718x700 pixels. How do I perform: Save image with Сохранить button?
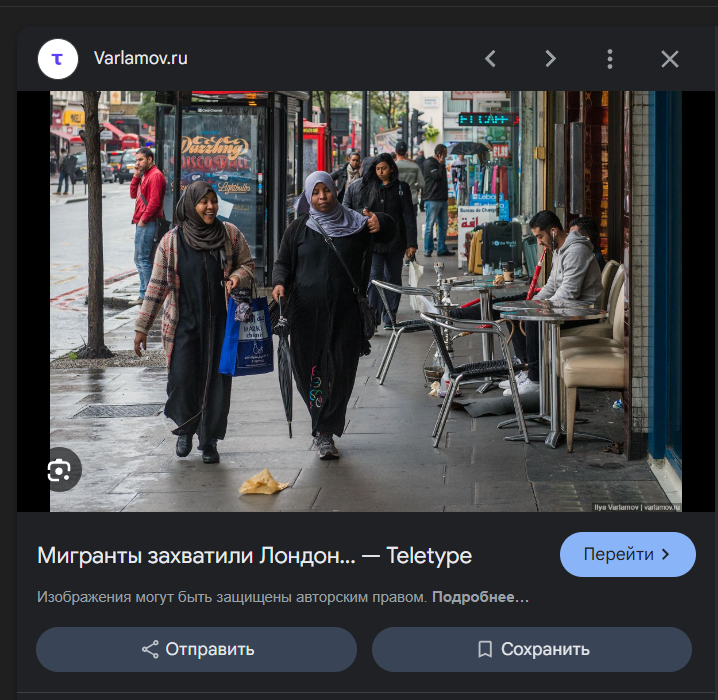[532, 649]
